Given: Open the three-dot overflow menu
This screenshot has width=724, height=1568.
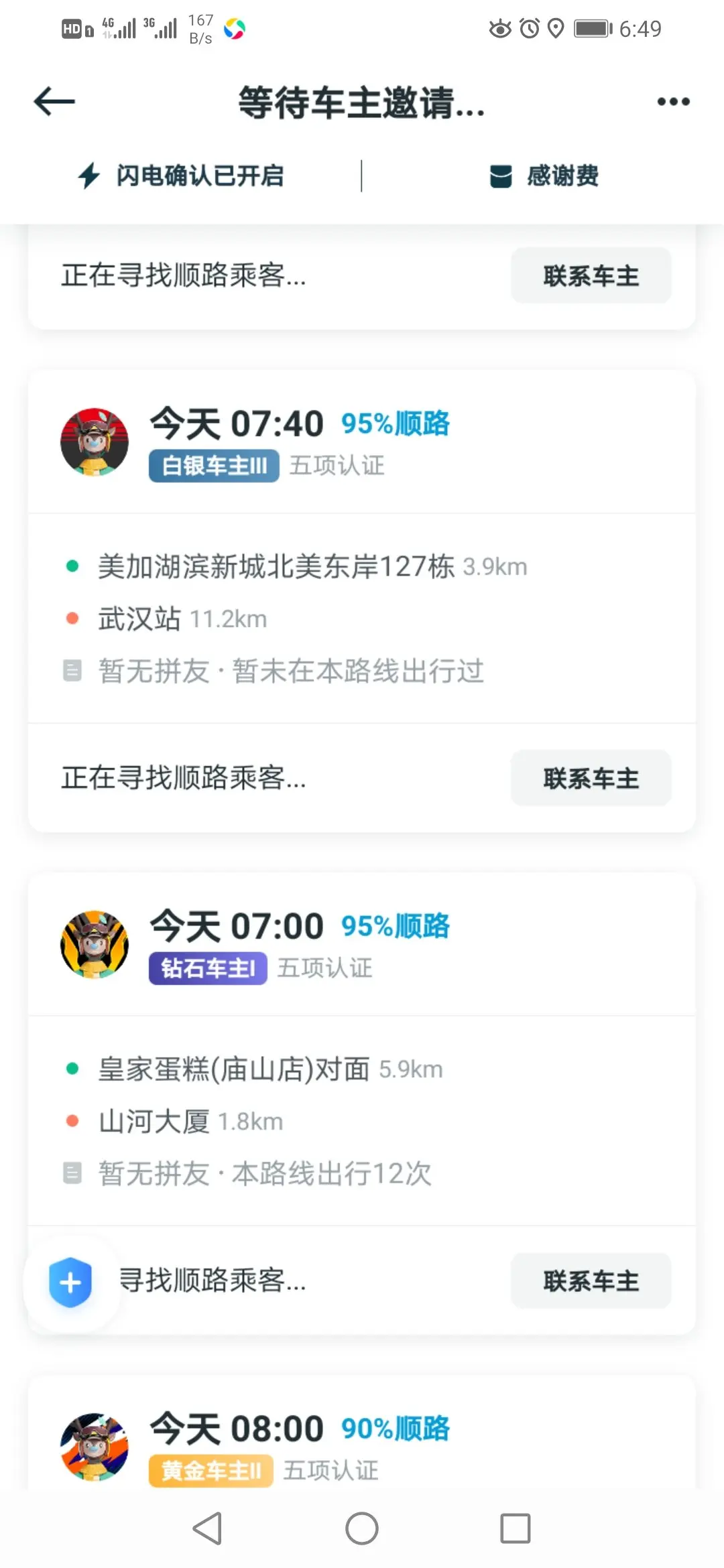Looking at the screenshot, I should [673, 102].
